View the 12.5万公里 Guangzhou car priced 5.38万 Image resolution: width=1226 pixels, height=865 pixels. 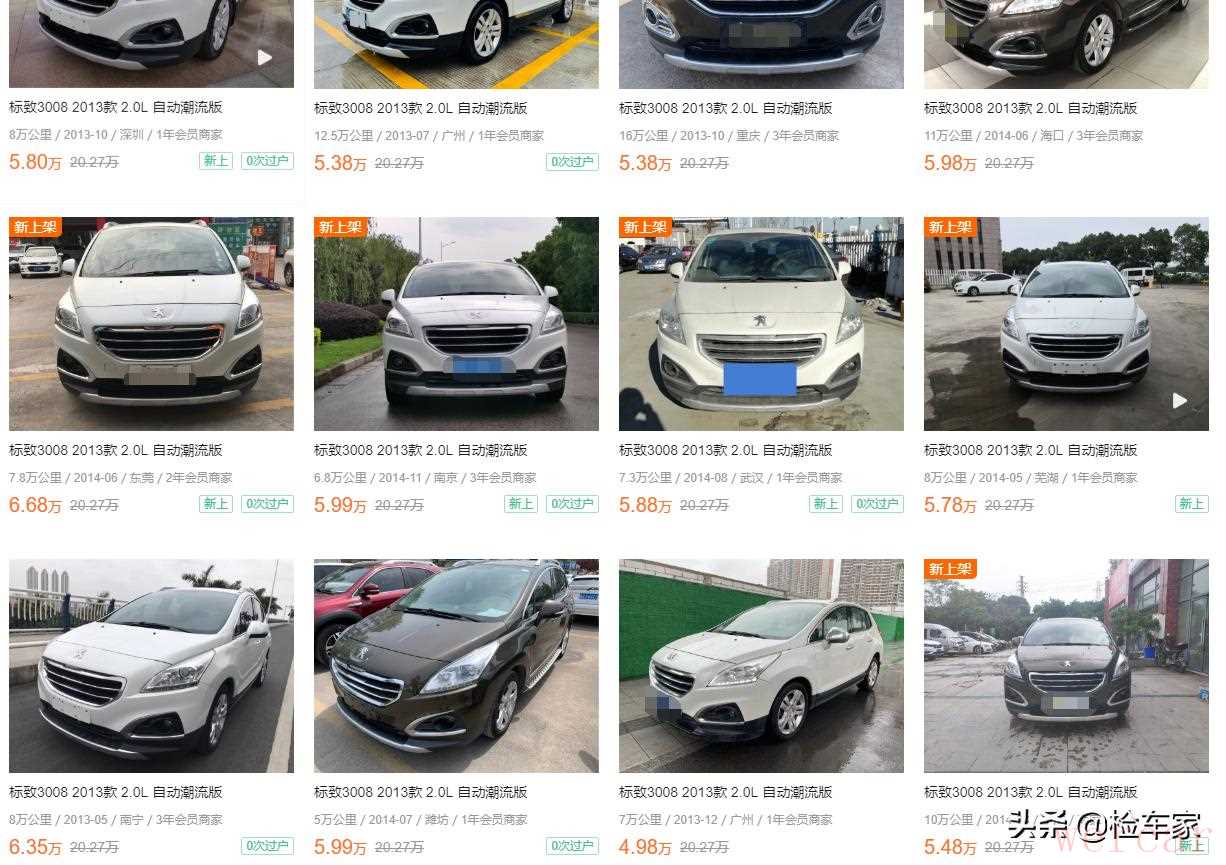420,108
